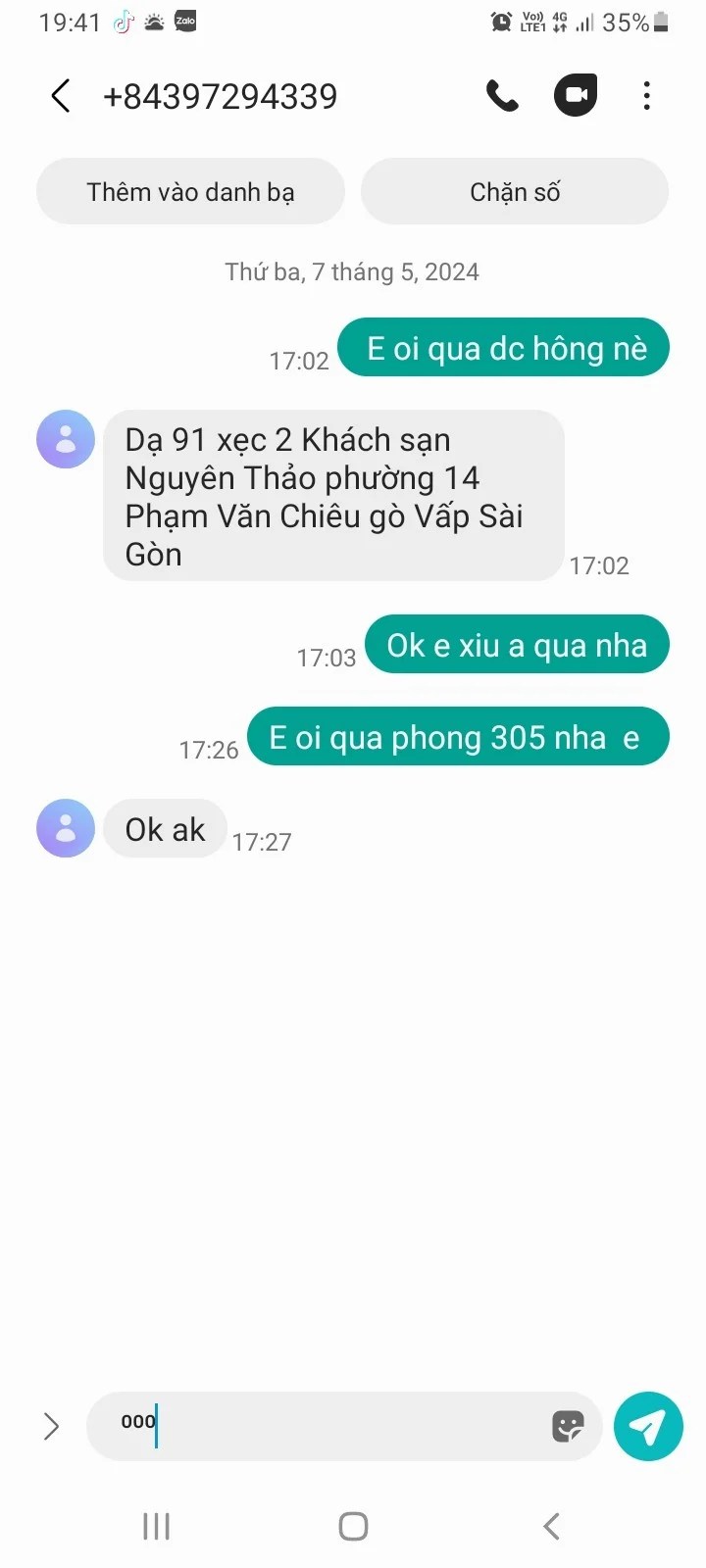706x1568 pixels.
Task: Tap Thêm vào danh bạ button
Action: point(190,192)
